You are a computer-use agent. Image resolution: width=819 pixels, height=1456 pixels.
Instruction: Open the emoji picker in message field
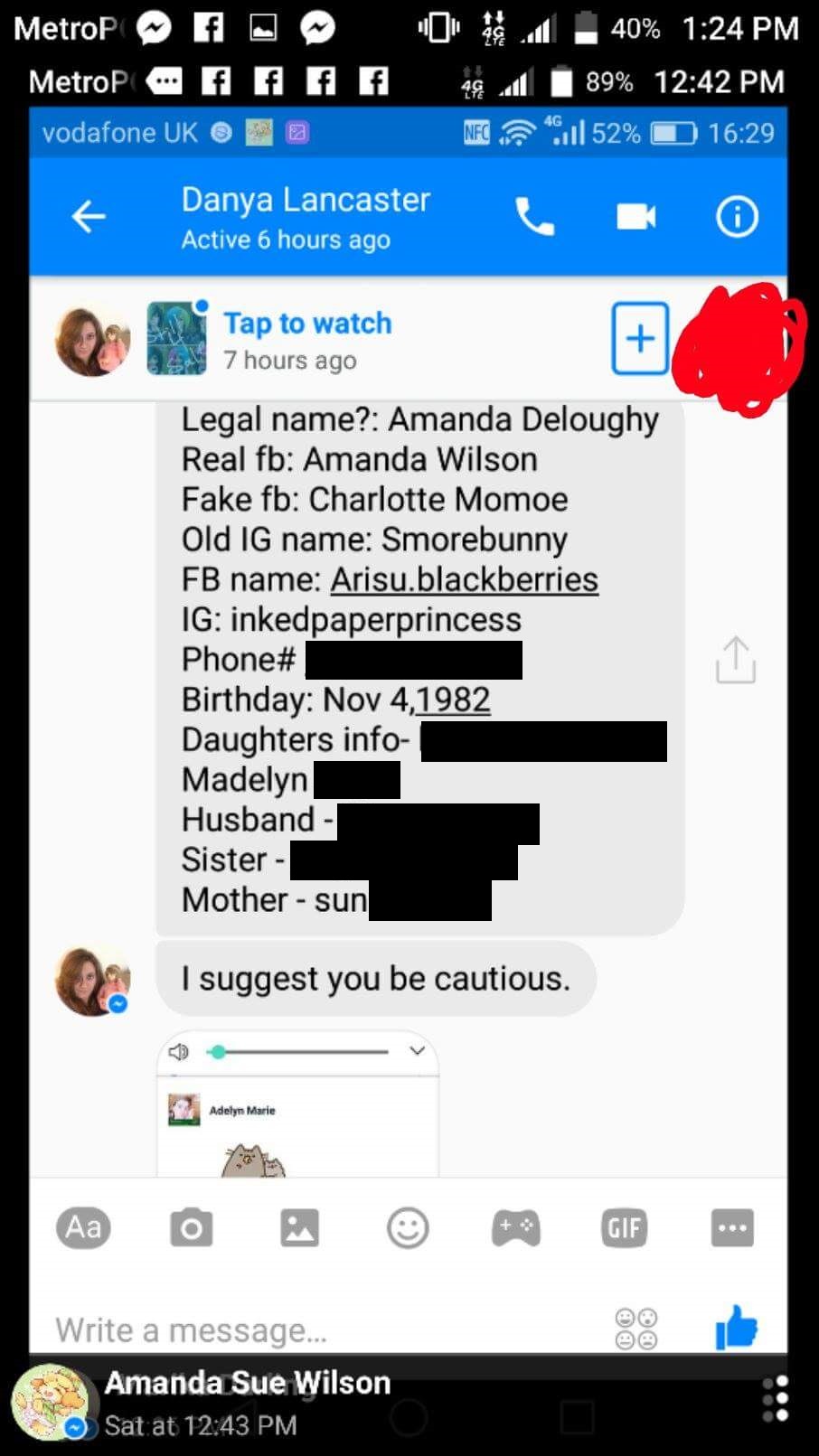click(636, 1329)
